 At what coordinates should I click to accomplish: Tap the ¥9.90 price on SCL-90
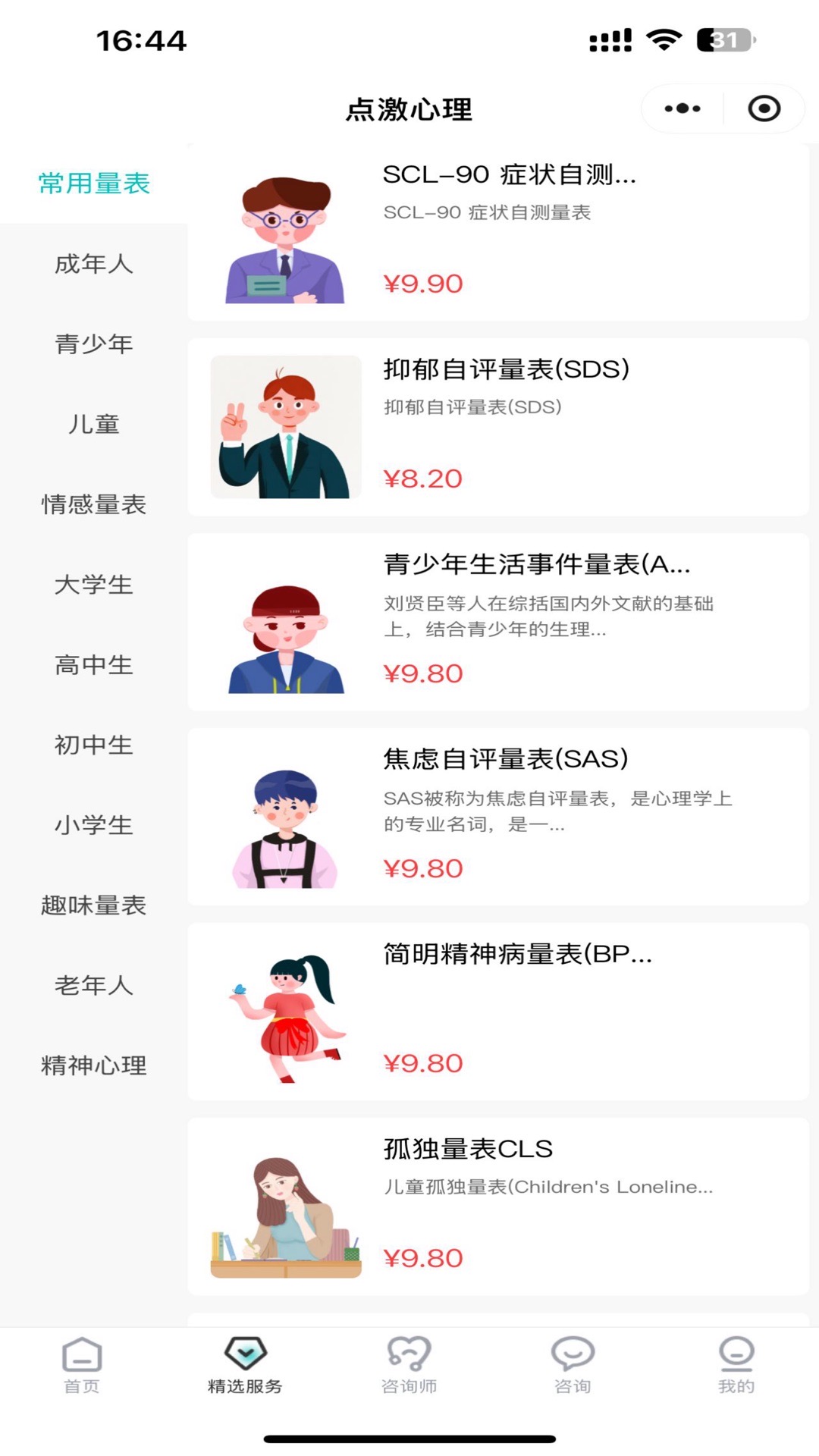point(422,284)
